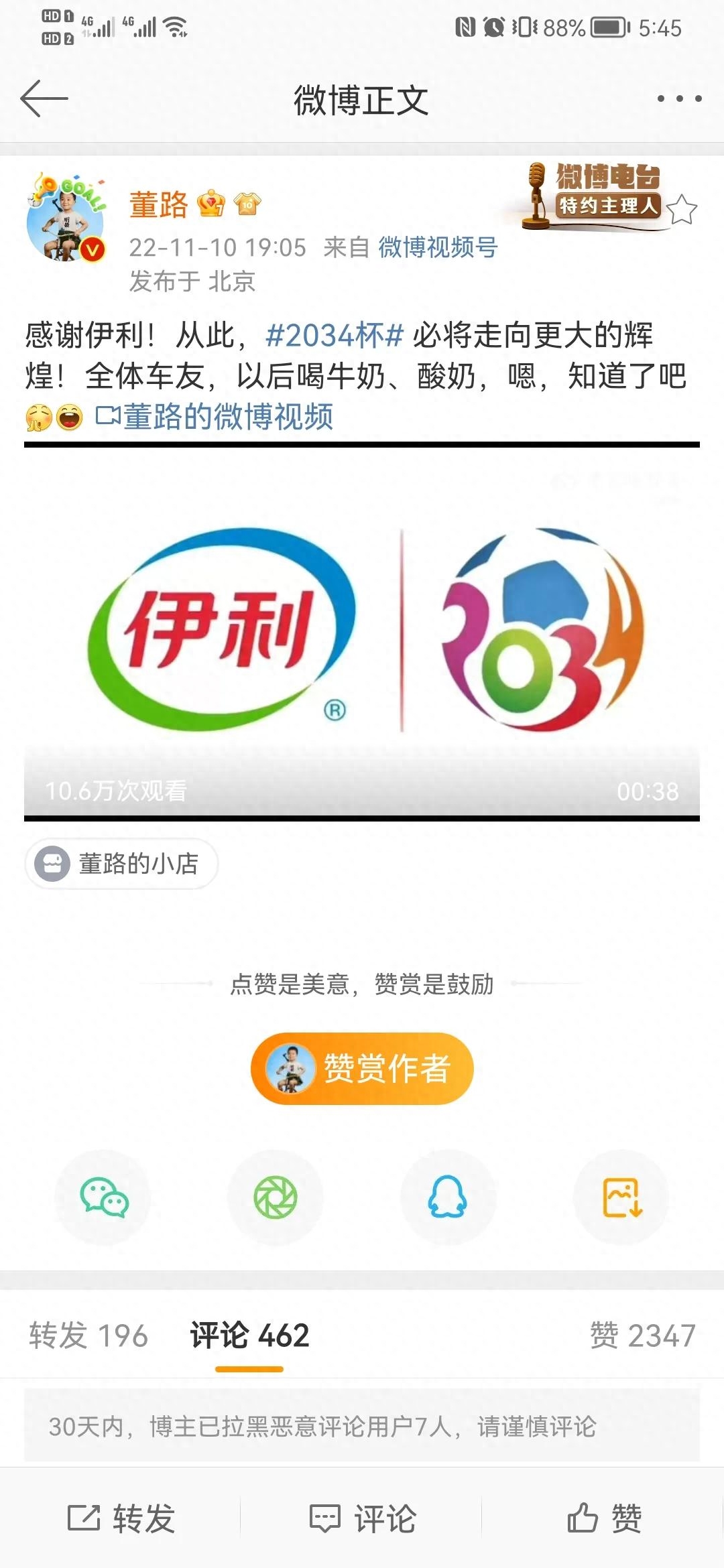Repost with the bottom 转发 button
The height and width of the screenshot is (1568, 724).
click(x=121, y=1518)
